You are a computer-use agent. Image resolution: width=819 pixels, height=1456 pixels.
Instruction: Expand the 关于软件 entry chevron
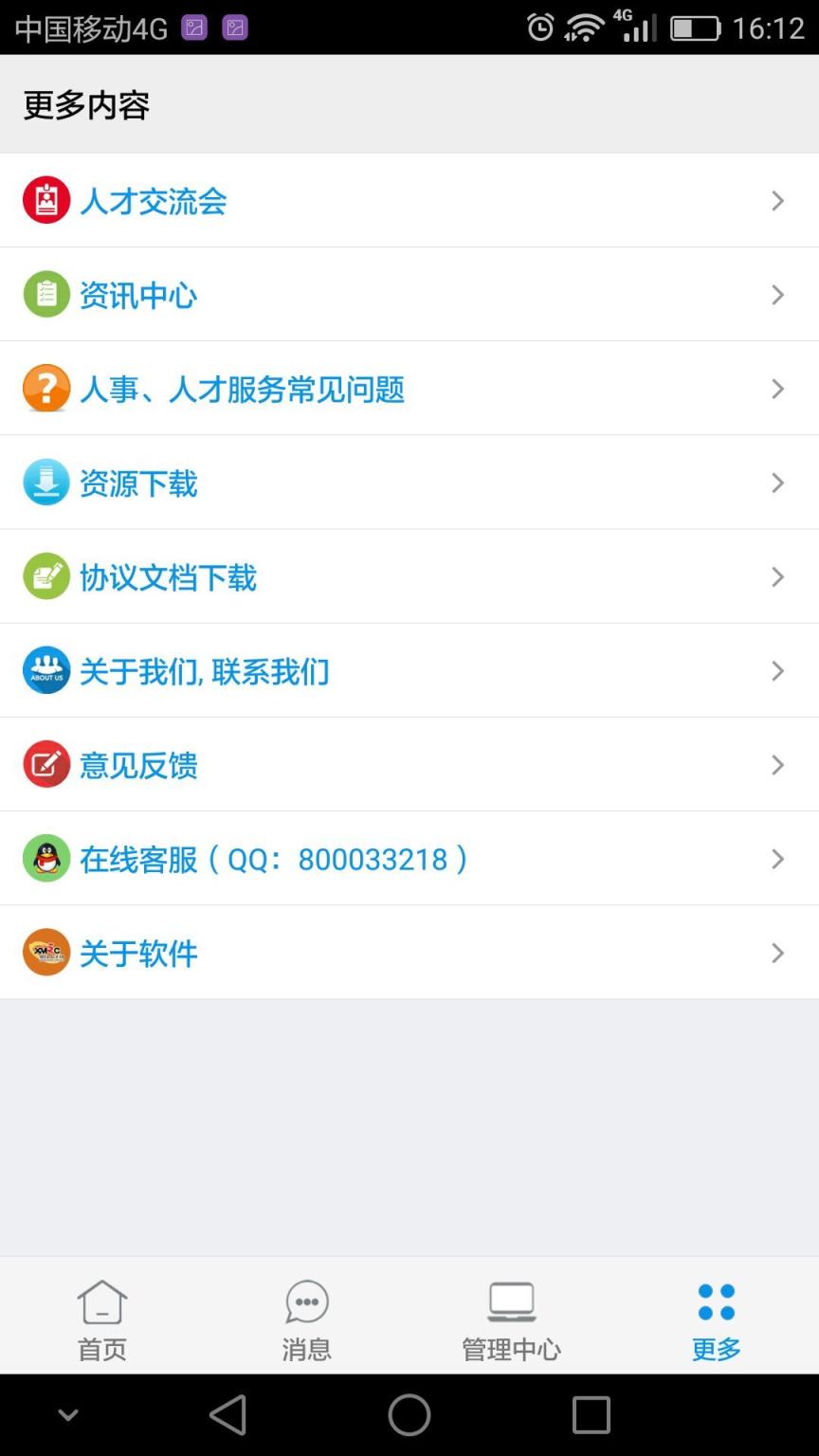778,952
